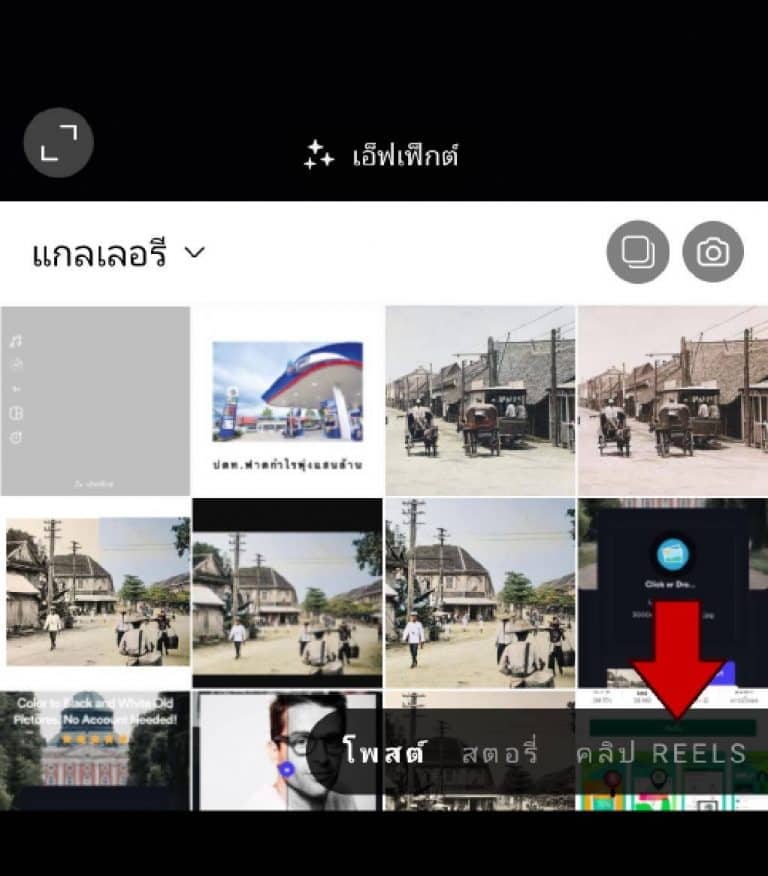The height and width of the screenshot is (876, 768).
Task: Open the เอฟเฟ็กต์ effects option
Action: click(x=381, y=155)
